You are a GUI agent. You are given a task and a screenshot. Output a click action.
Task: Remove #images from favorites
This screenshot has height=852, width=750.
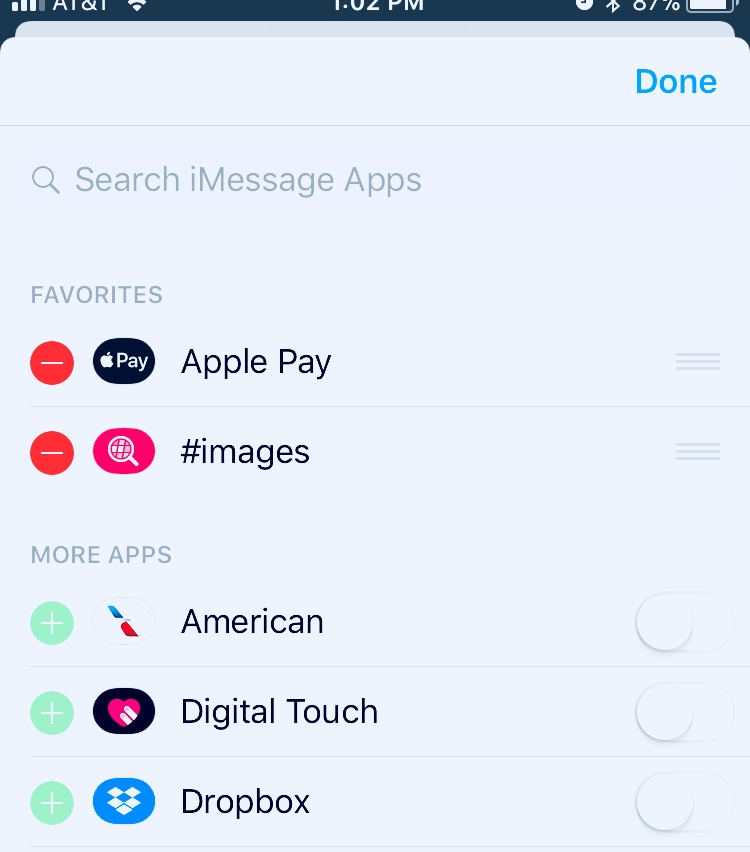(x=52, y=453)
